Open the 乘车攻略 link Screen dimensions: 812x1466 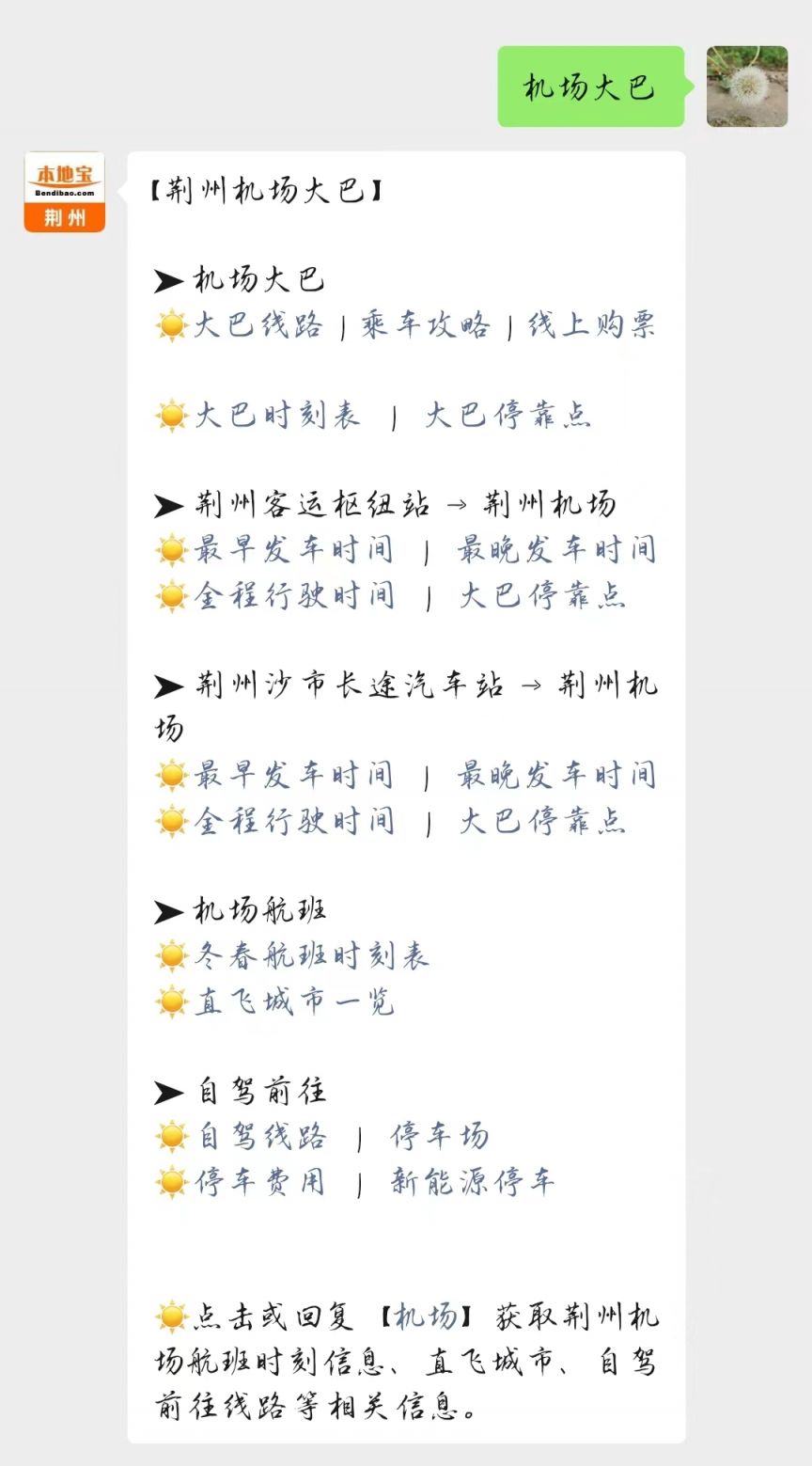425,325
